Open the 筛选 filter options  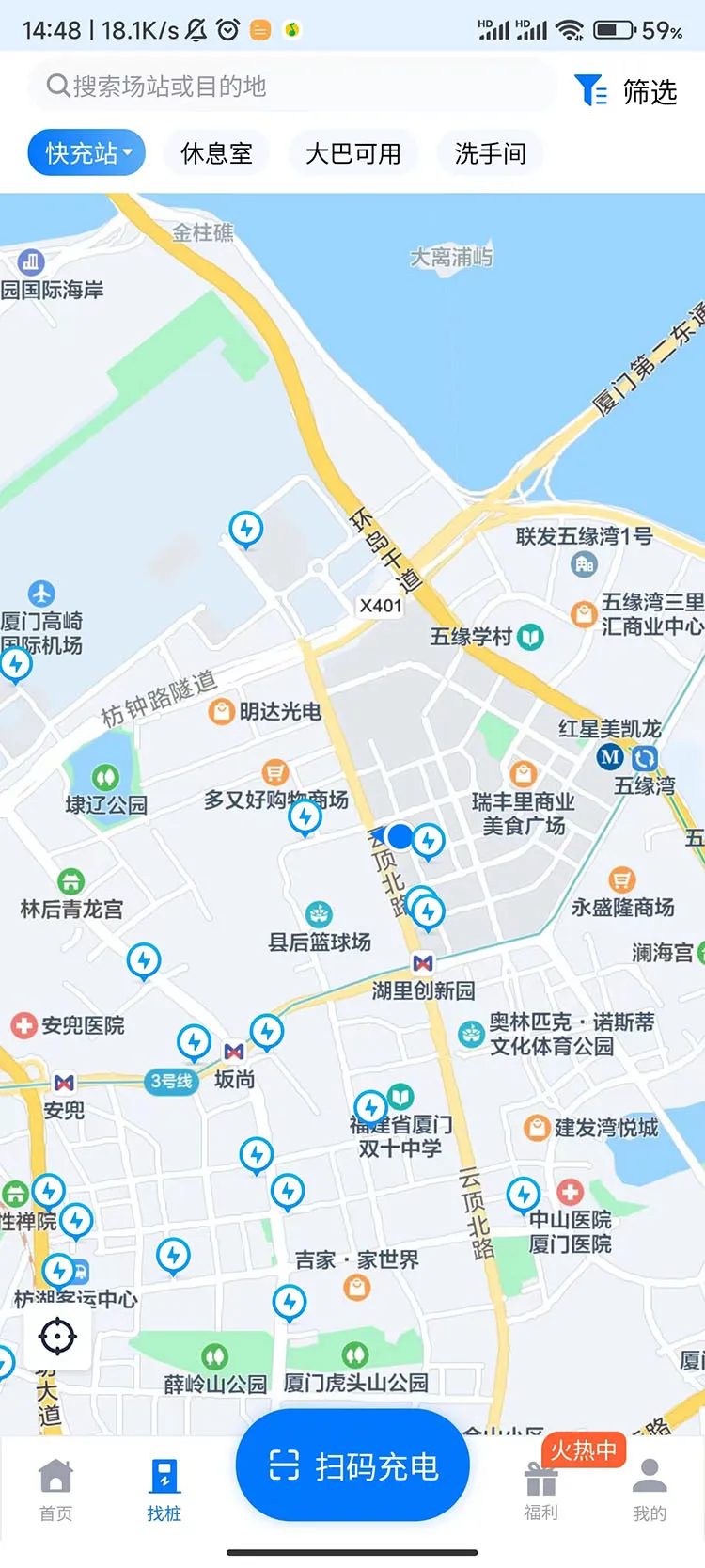point(626,91)
